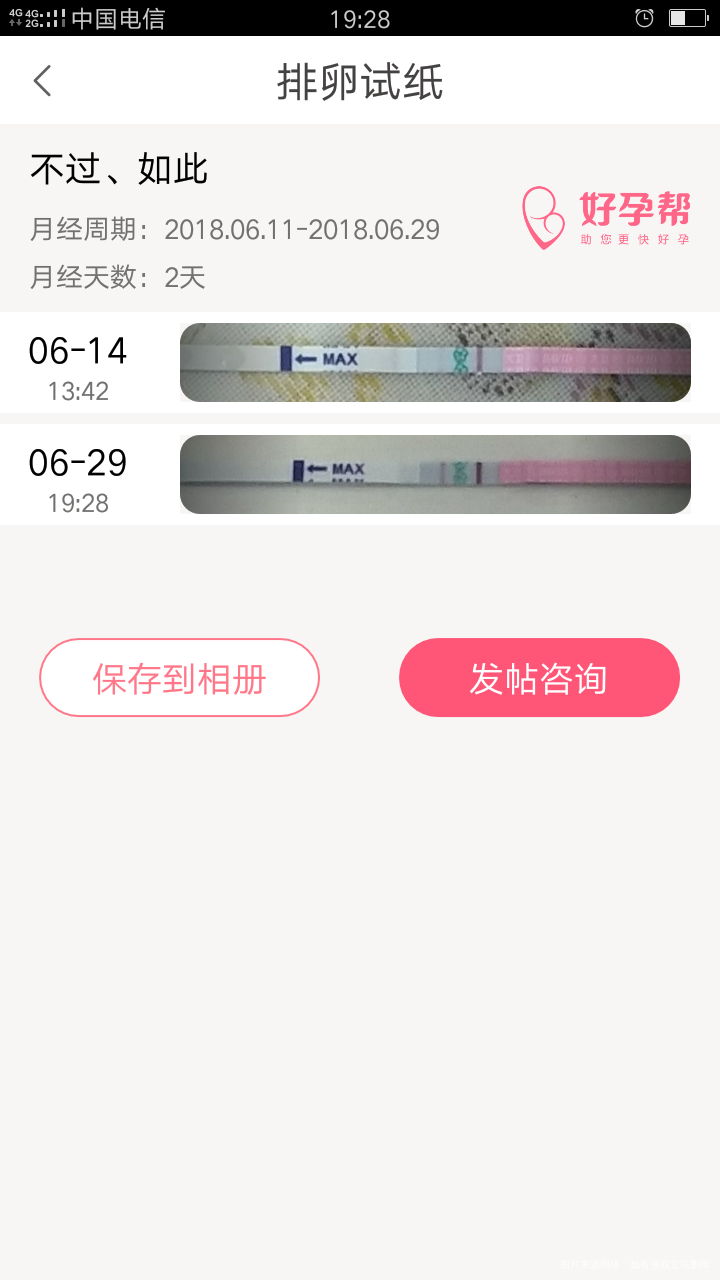Tap the clock showing 19:28 in status bar

[x=360, y=16]
